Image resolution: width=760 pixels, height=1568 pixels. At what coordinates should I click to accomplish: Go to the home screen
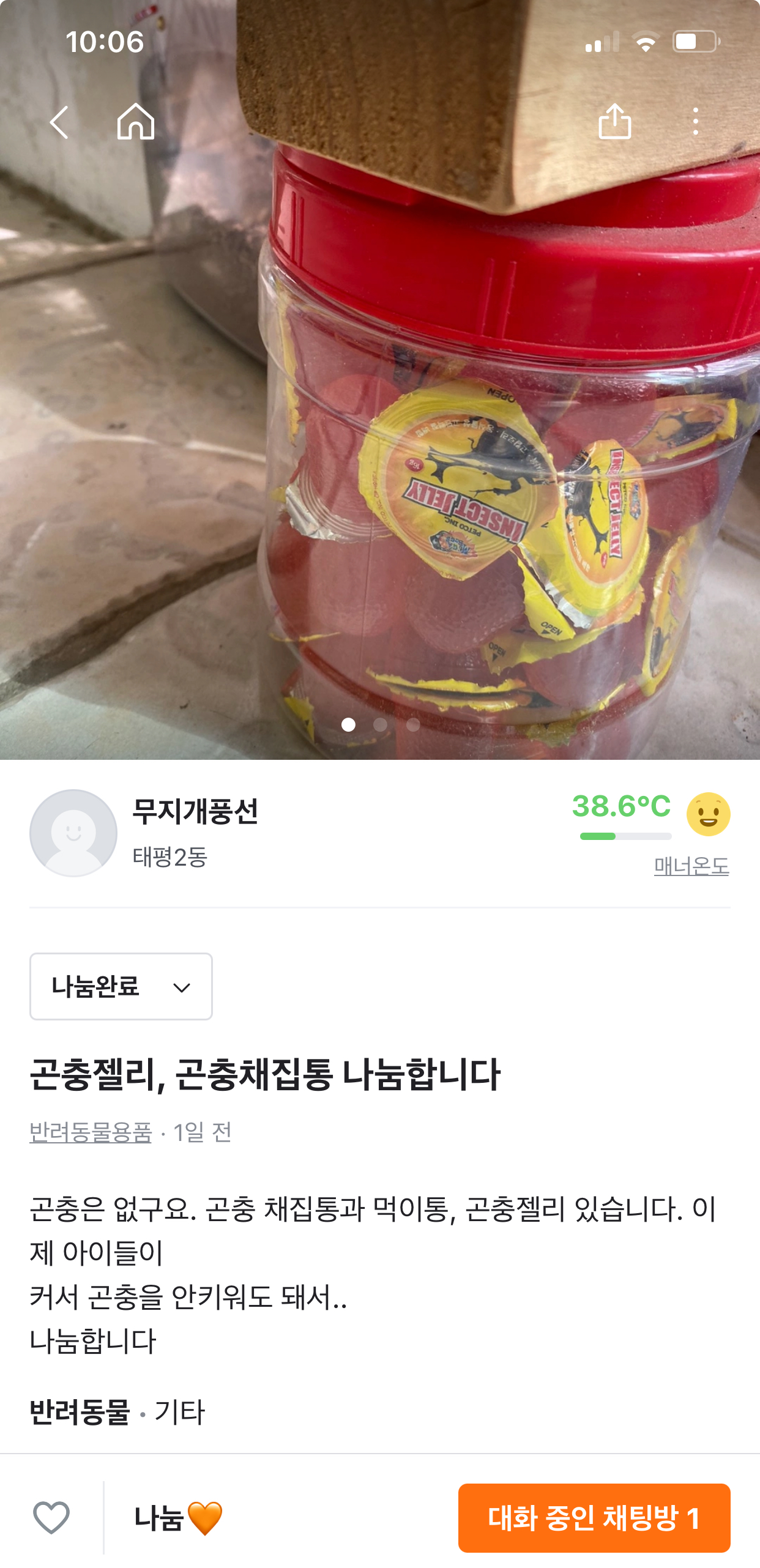(136, 121)
